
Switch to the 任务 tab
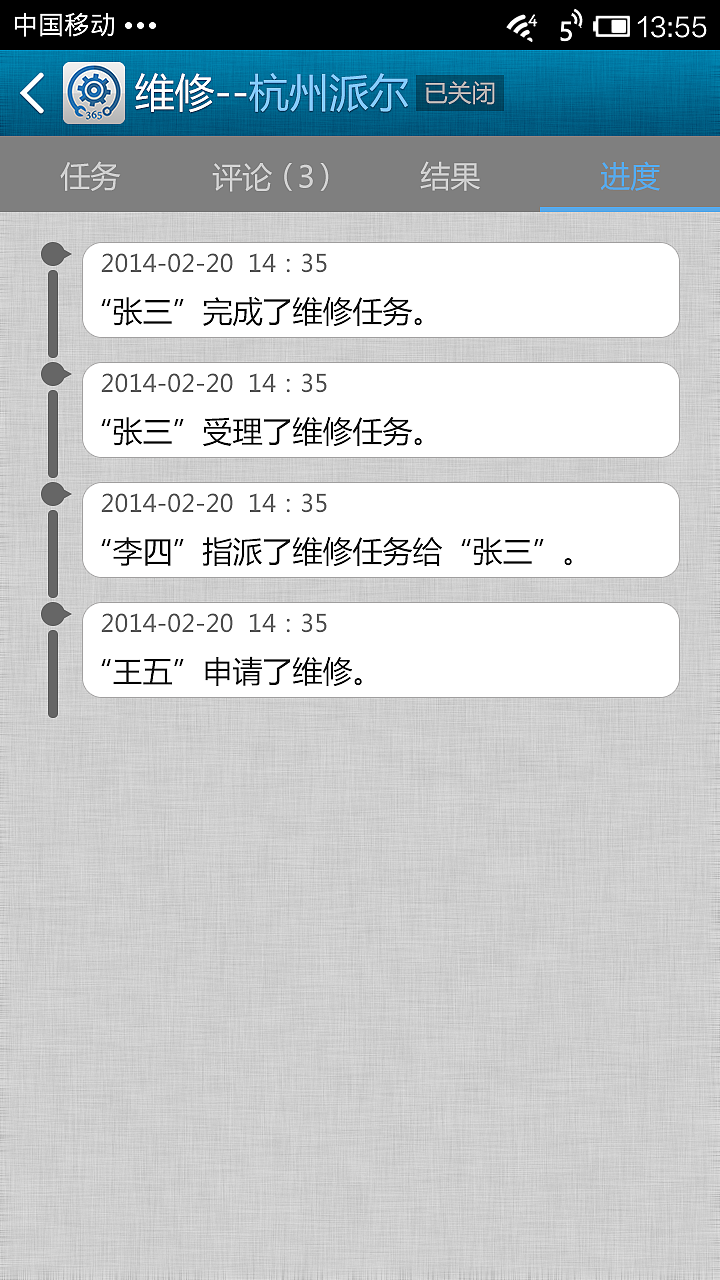pyautogui.click(x=90, y=174)
